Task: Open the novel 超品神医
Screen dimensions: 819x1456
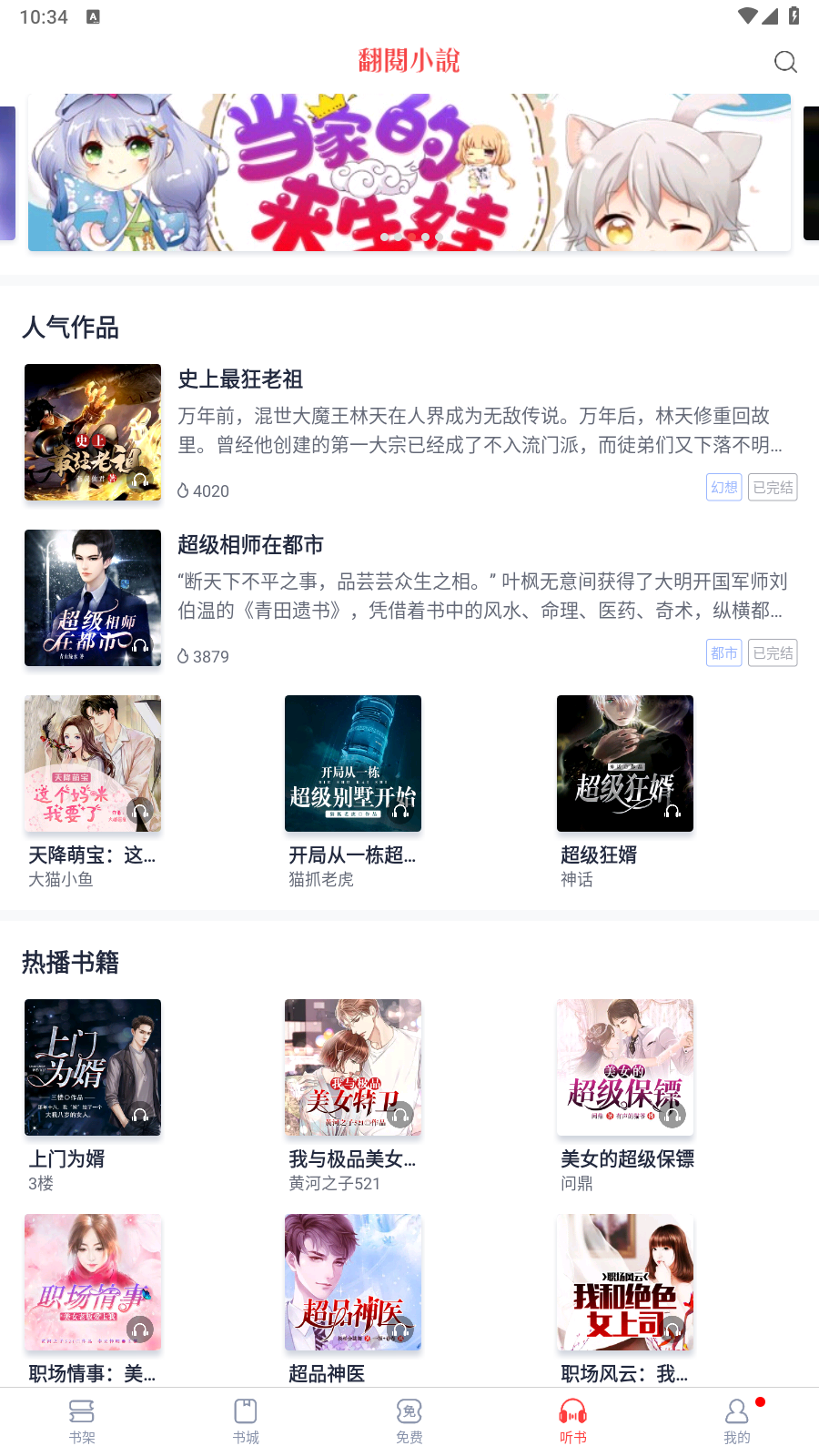Action: pyautogui.click(x=353, y=1282)
